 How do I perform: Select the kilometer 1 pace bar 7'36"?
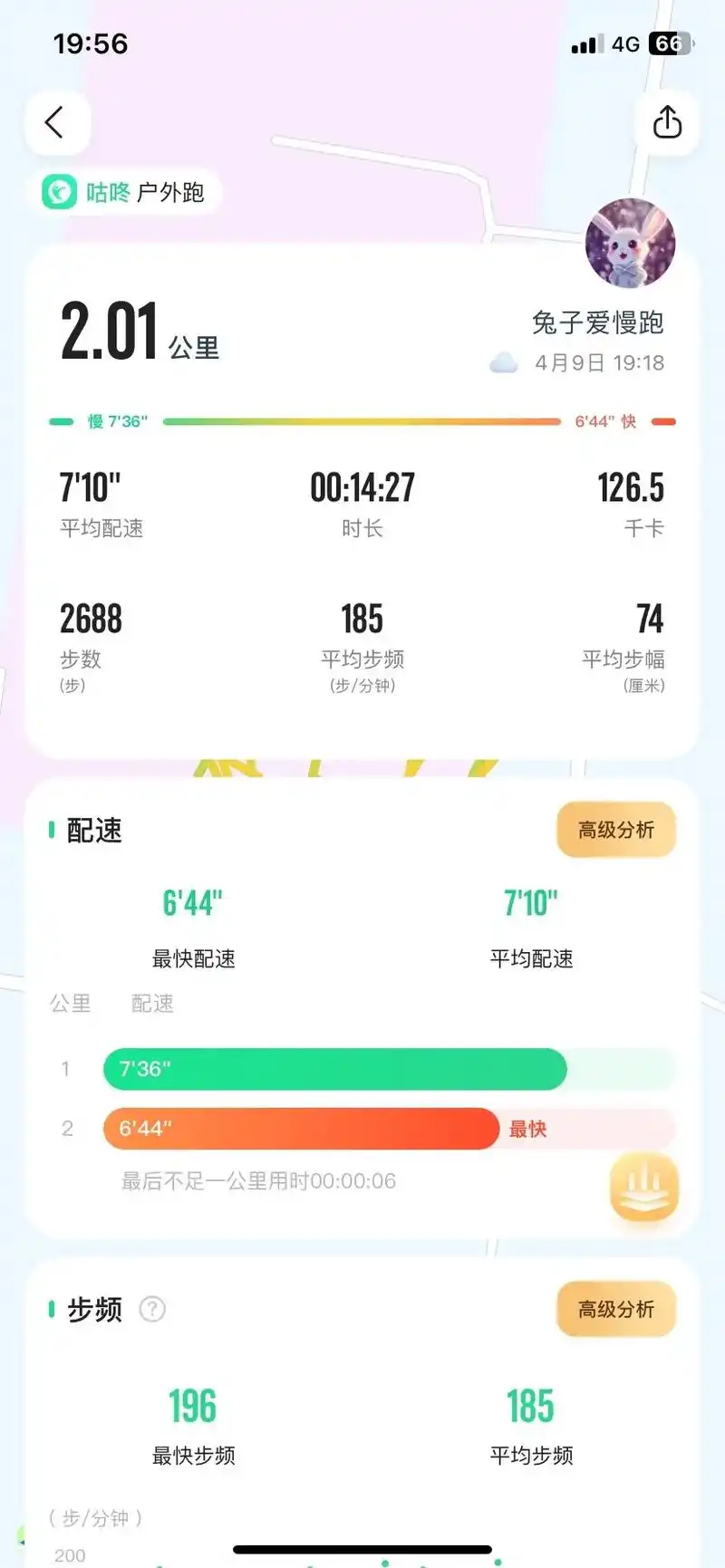(x=335, y=1069)
